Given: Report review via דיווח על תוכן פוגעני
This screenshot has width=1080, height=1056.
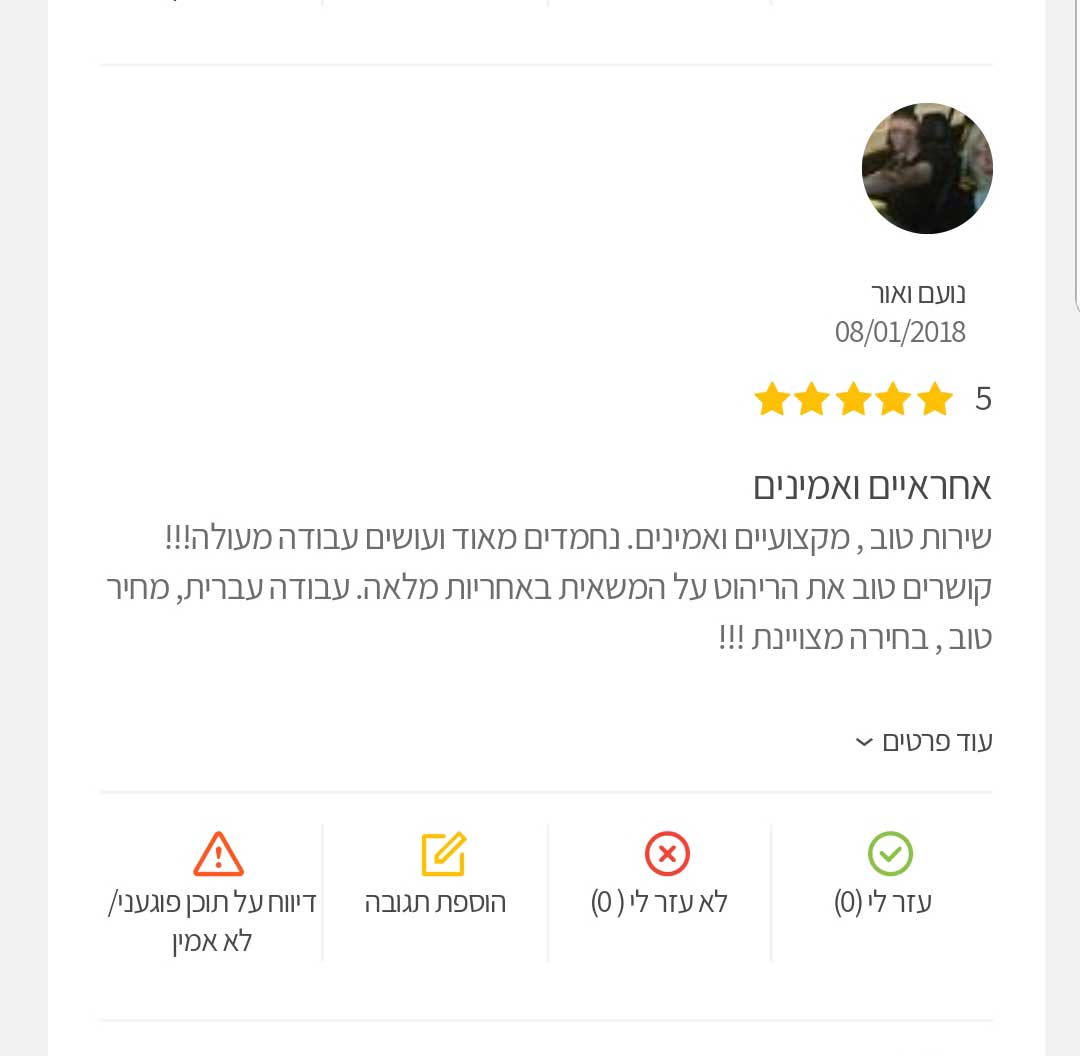Looking at the screenshot, I should coord(212,893).
